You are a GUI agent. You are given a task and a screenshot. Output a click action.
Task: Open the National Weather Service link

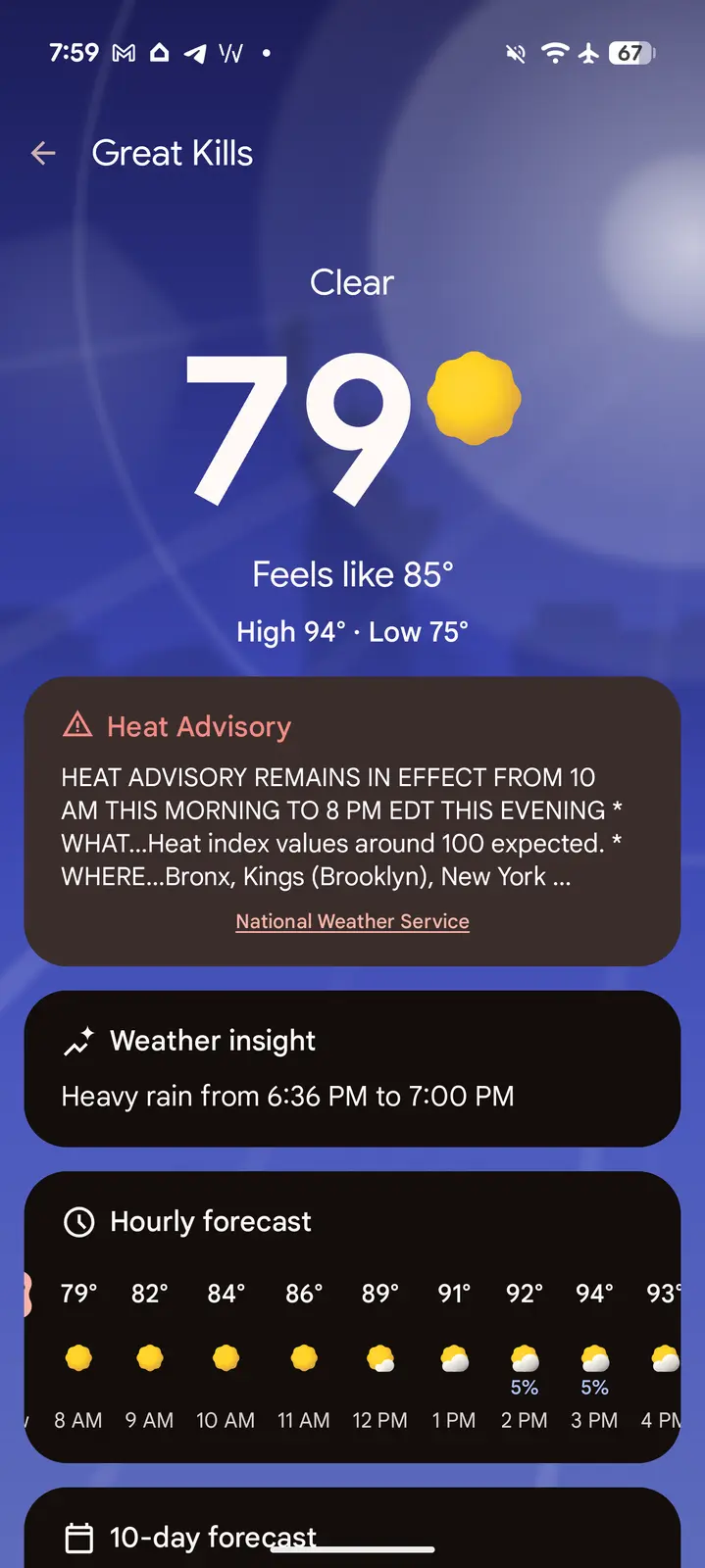coord(352,921)
